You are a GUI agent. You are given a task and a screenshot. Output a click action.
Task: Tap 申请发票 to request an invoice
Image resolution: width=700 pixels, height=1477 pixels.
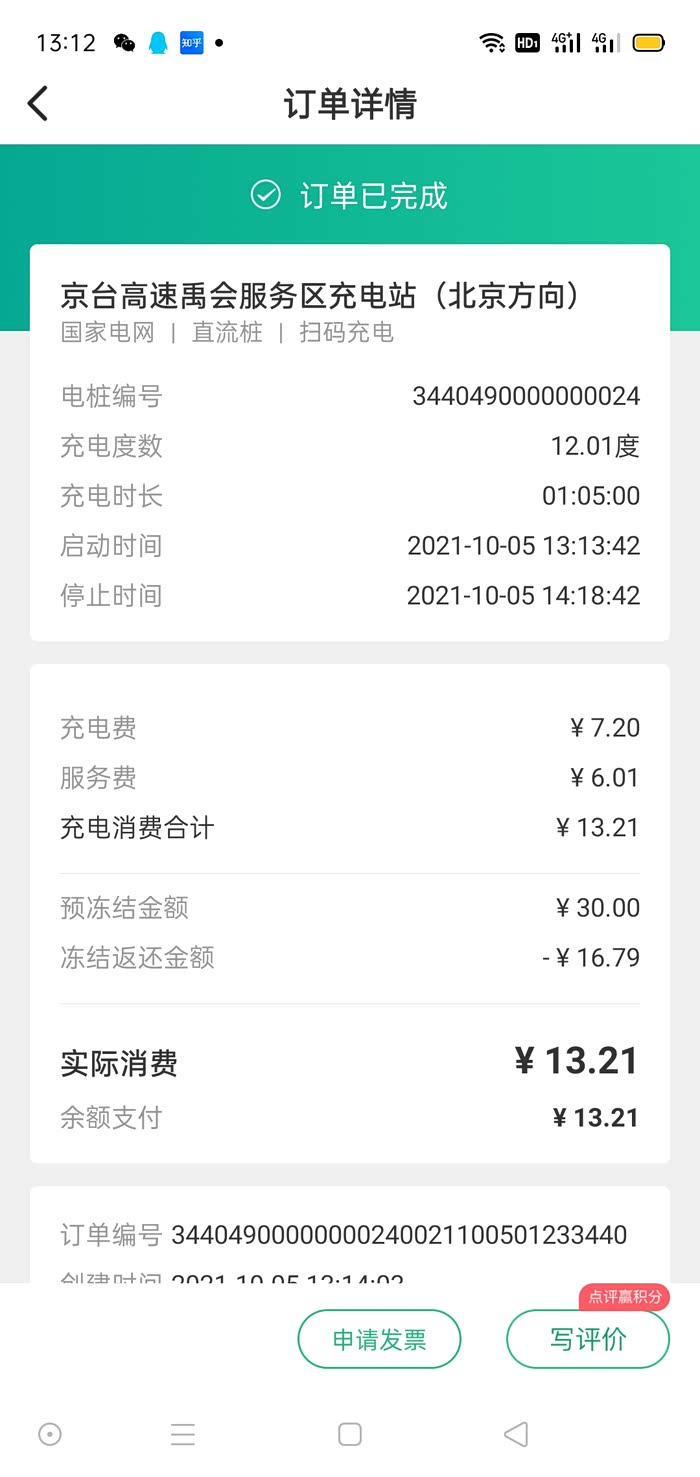point(379,1339)
